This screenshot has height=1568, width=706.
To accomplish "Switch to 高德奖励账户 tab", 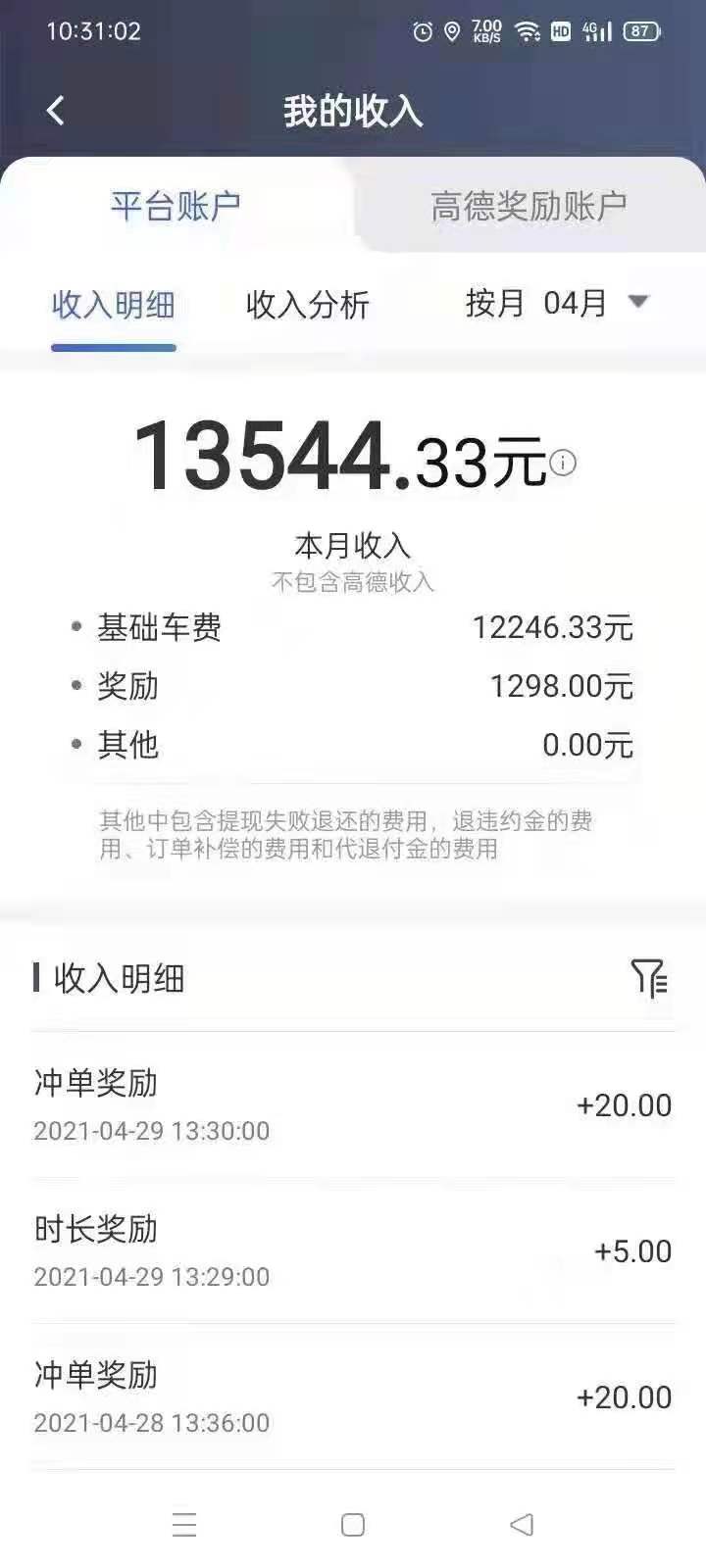I will [x=529, y=206].
